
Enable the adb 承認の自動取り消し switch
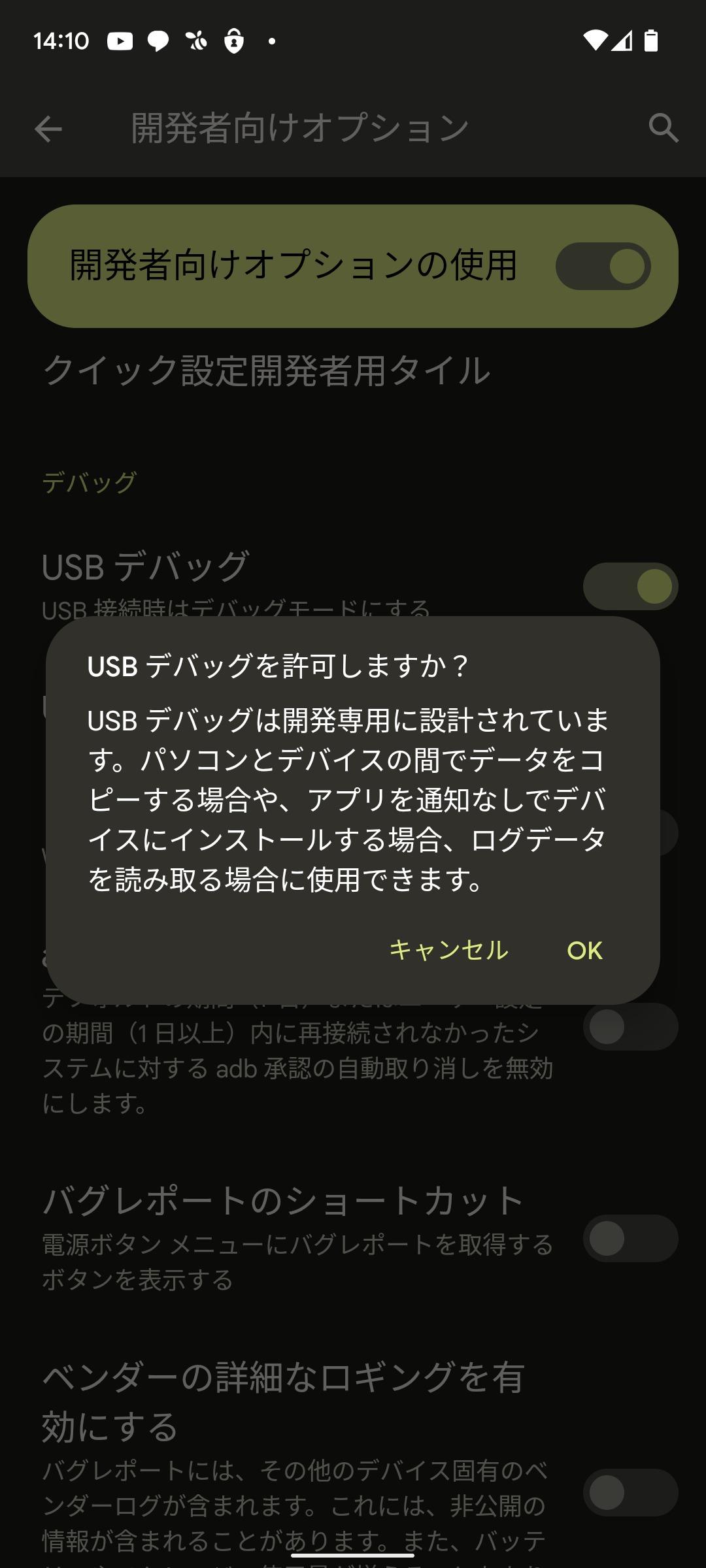pyautogui.click(x=630, y=1026)
